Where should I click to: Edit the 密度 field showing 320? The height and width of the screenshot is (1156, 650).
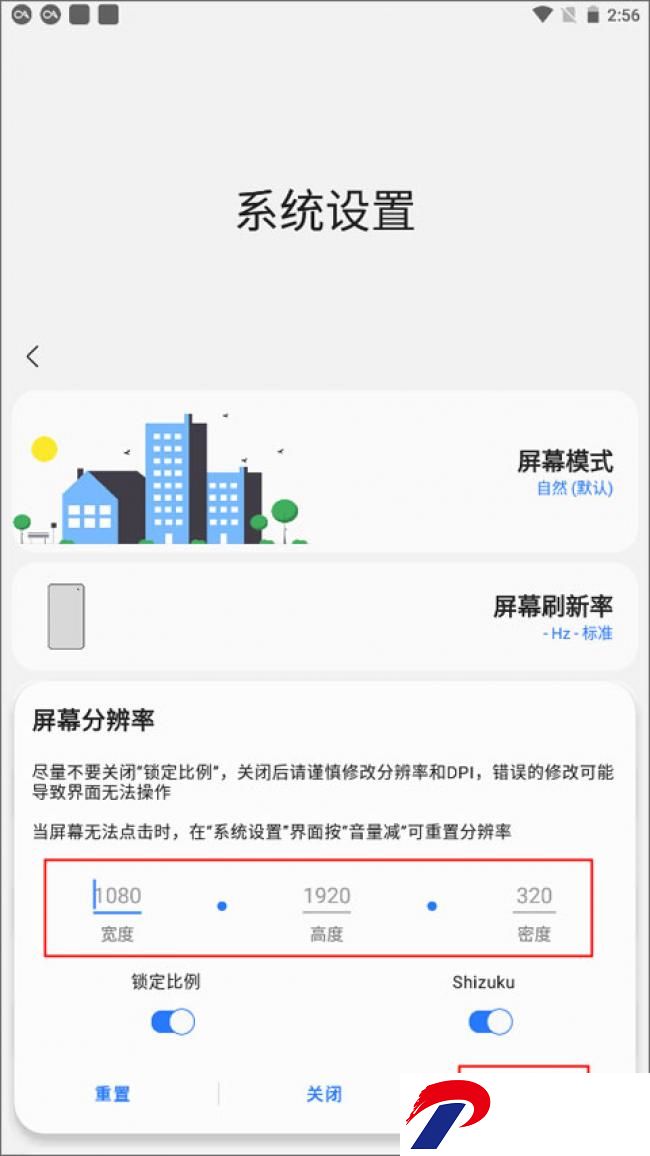534,896
